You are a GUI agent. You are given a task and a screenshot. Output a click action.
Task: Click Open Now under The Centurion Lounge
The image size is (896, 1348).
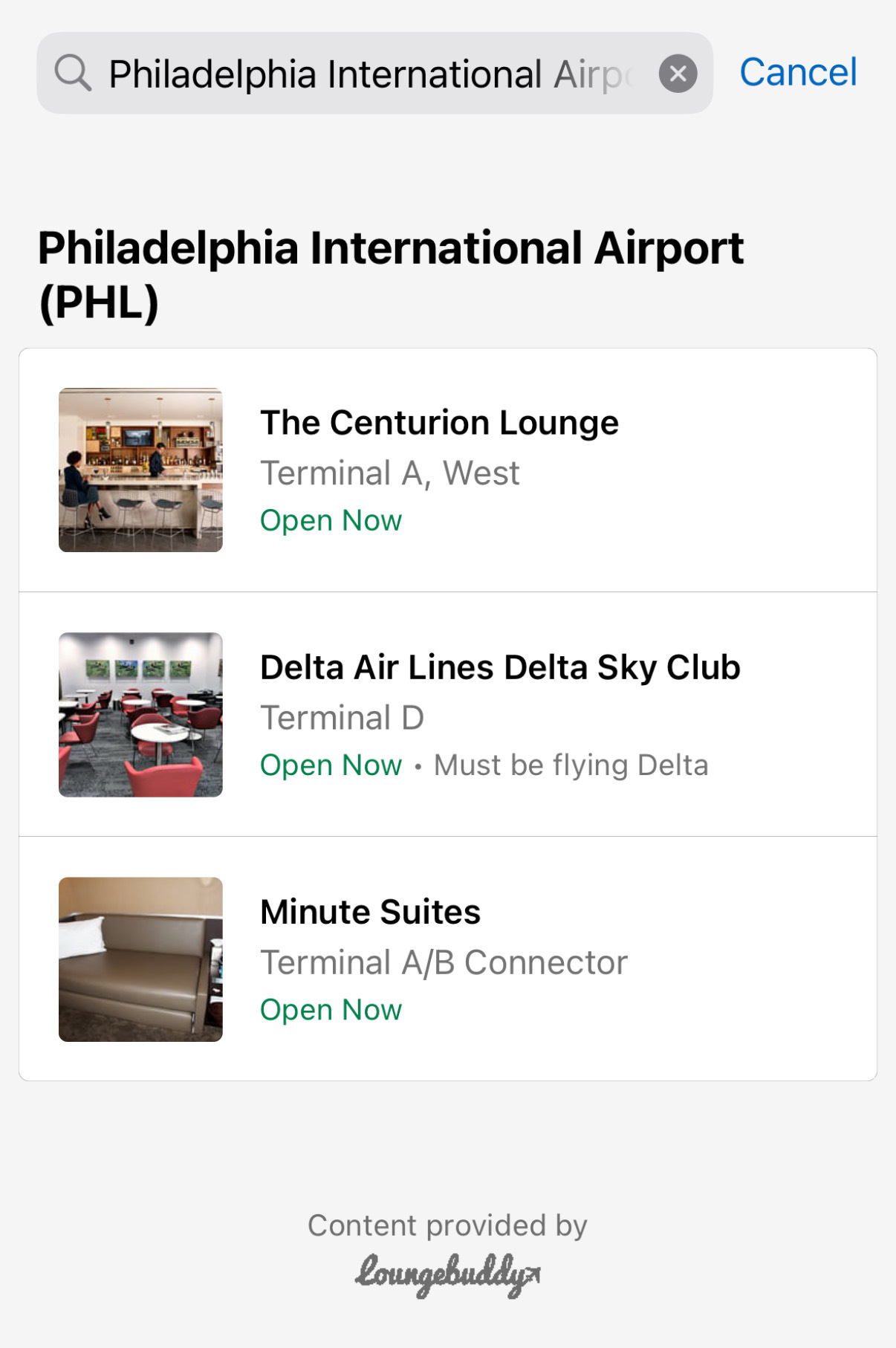(x=331, y=520)
